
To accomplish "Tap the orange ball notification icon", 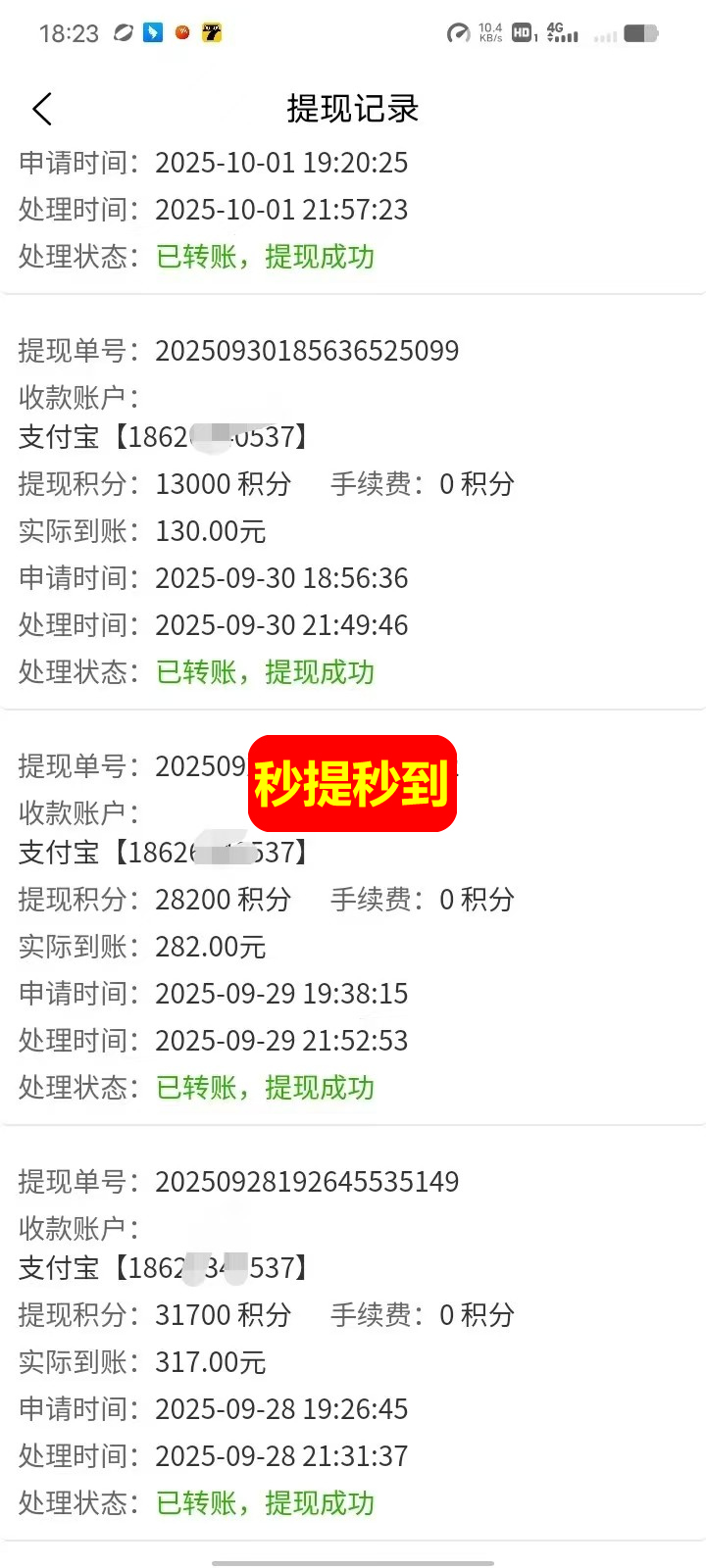I will 181,32.
